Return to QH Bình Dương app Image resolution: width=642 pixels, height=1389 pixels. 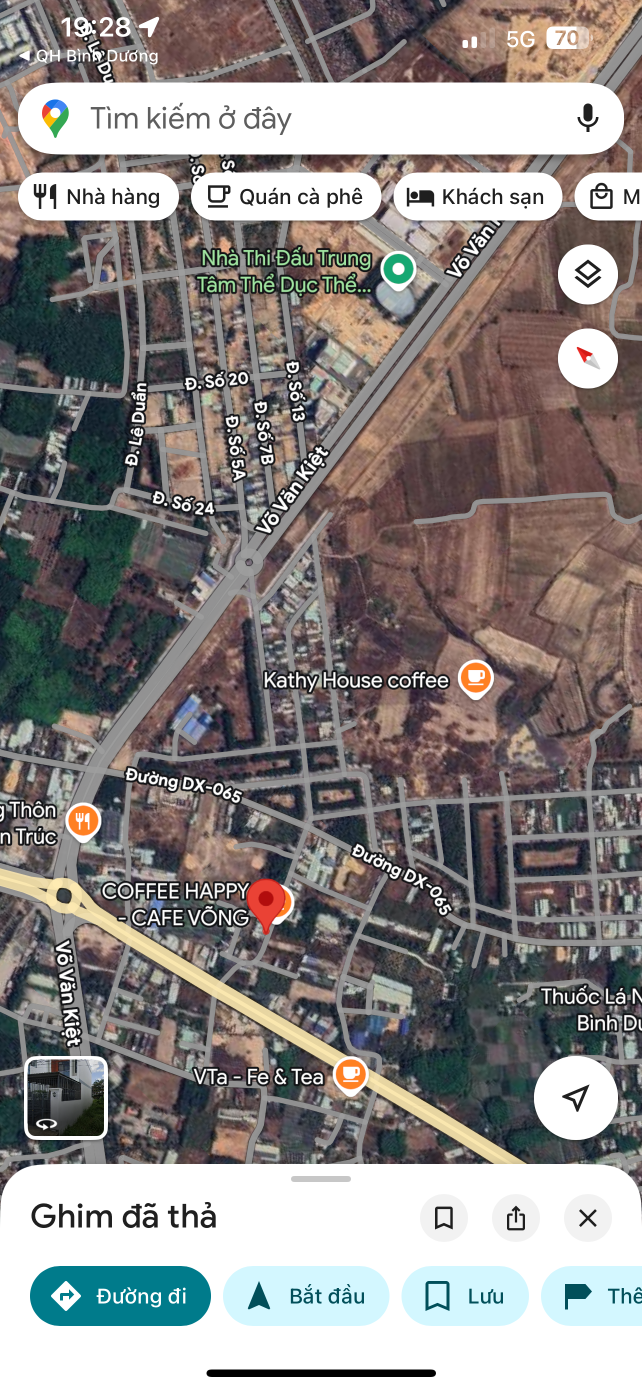(x=88, y=56)
